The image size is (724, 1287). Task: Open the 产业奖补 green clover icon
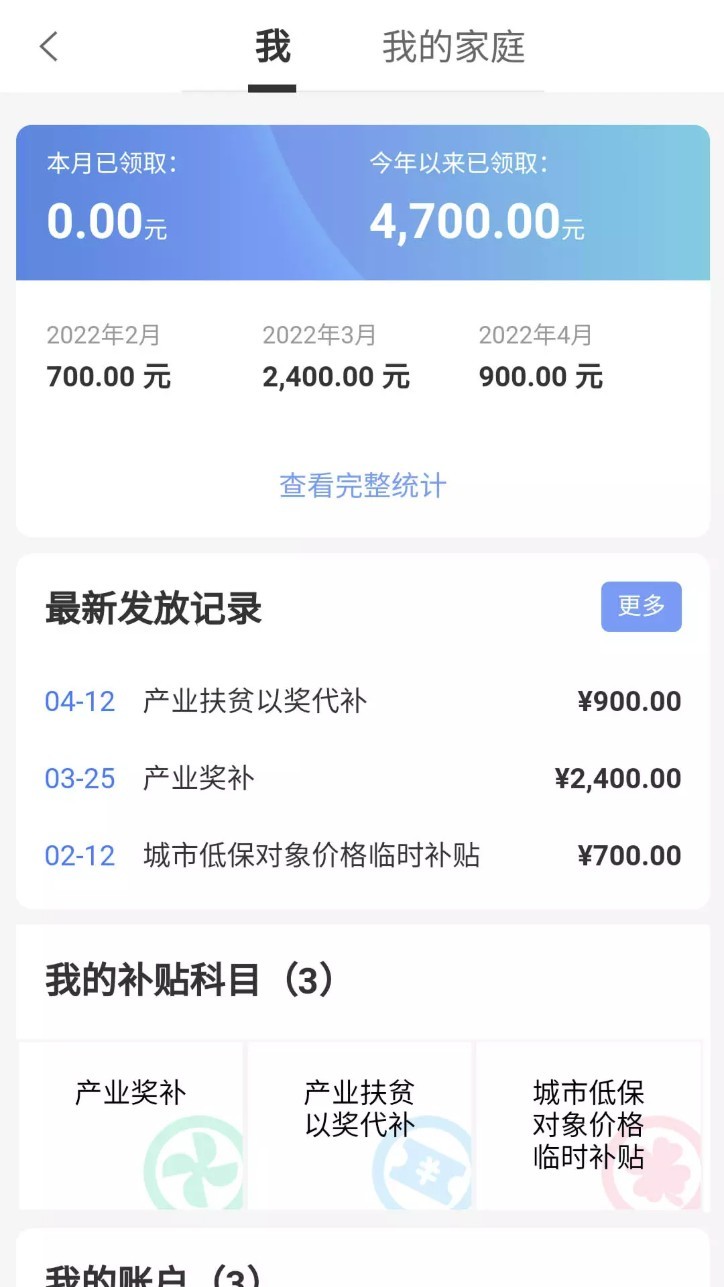point(196,1168)
